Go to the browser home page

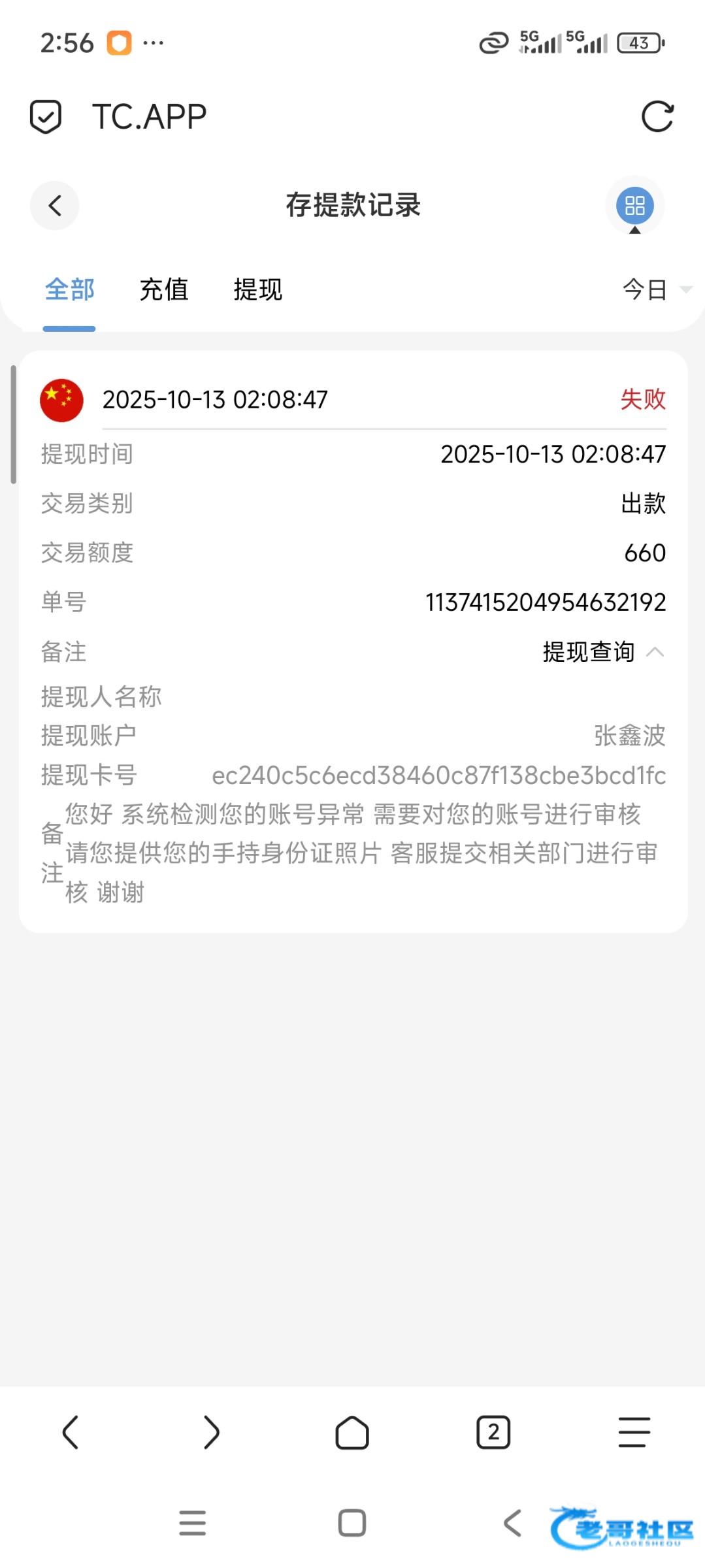point(352,1433)
